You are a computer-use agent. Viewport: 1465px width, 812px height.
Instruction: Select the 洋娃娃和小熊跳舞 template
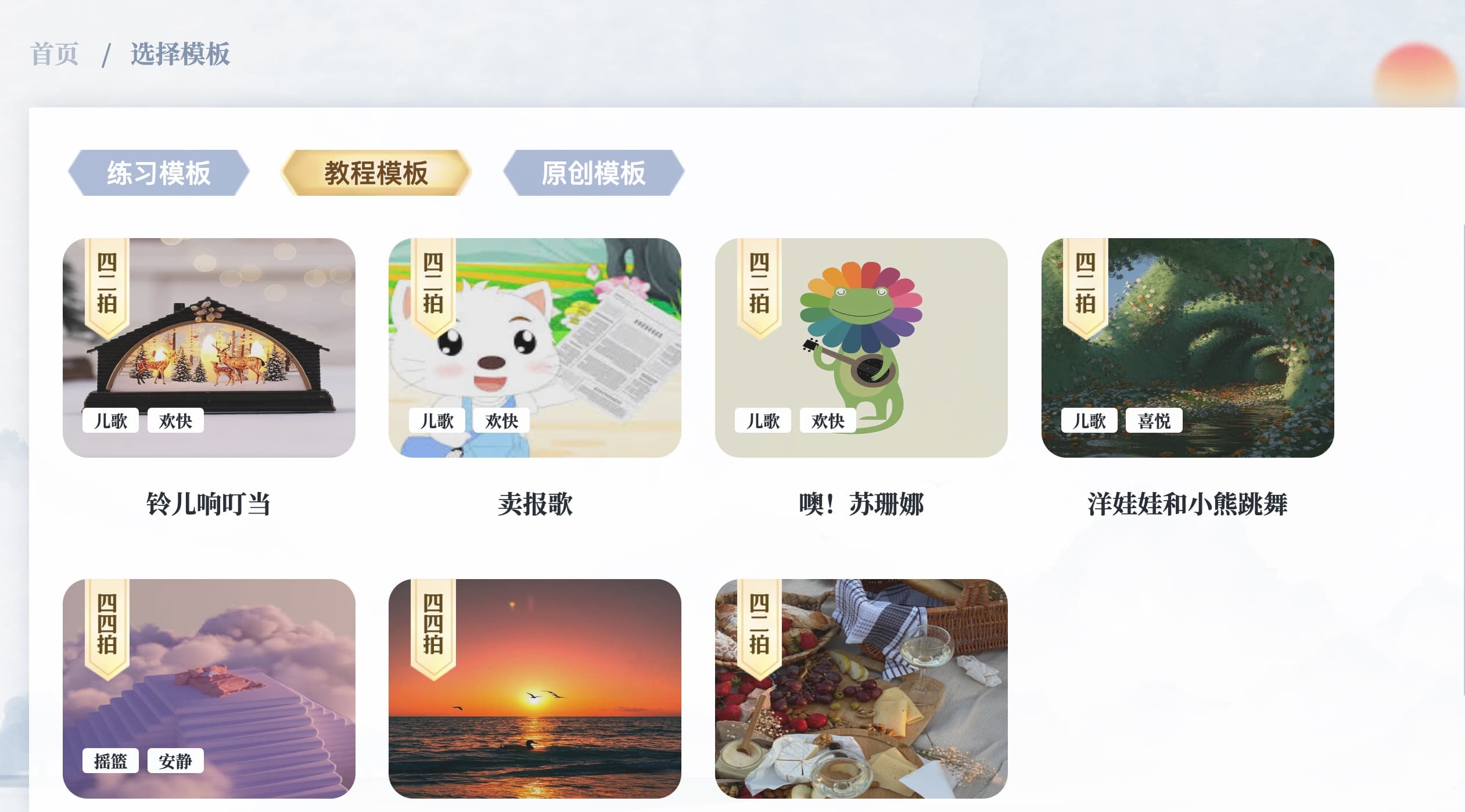[1187, 347]
